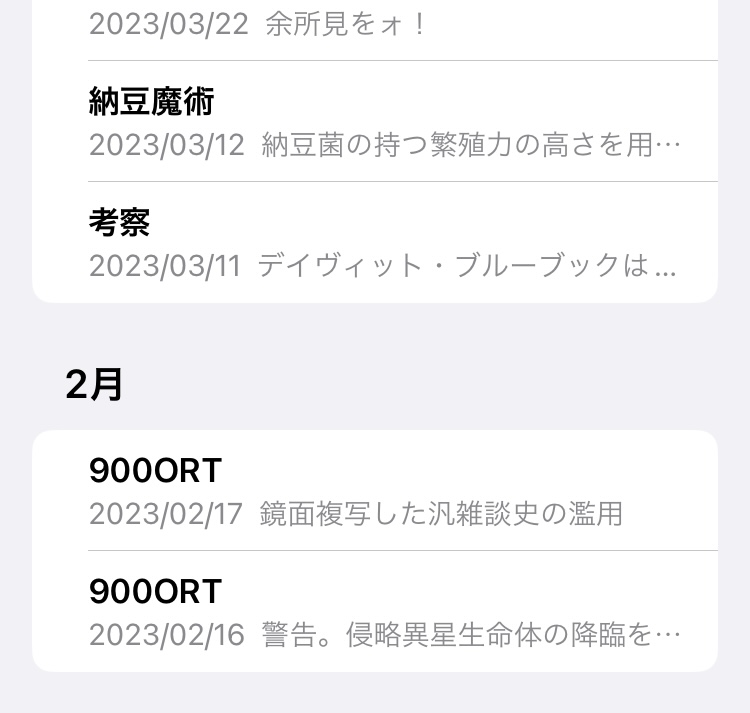
Task: Select the 考察 note
Action: [x=375, y=242]
